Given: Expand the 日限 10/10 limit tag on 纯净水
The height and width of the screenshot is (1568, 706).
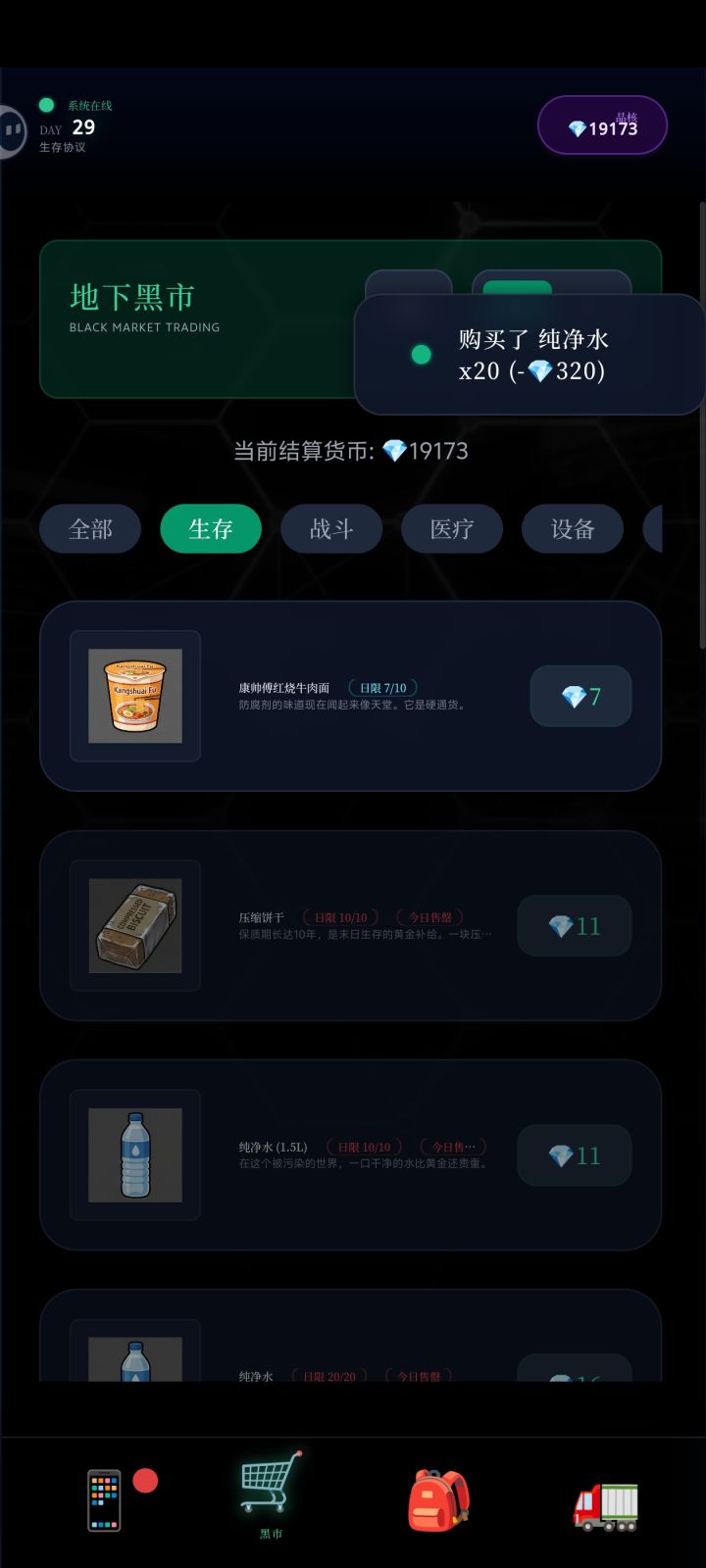Looking at the screenshot, I should [363, 1146].
